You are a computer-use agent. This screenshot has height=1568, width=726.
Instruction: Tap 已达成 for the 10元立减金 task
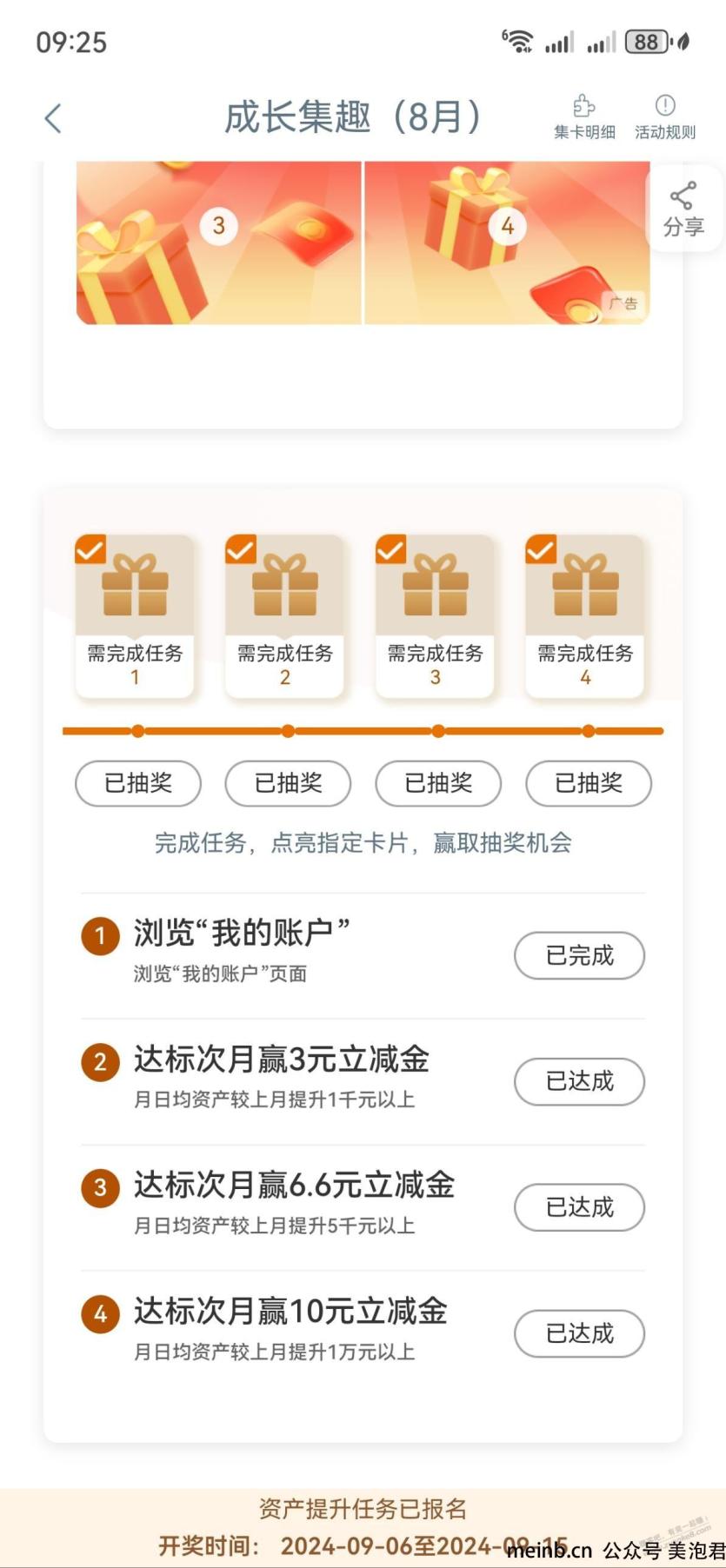pyautogui.click(x=579, y=1333)
